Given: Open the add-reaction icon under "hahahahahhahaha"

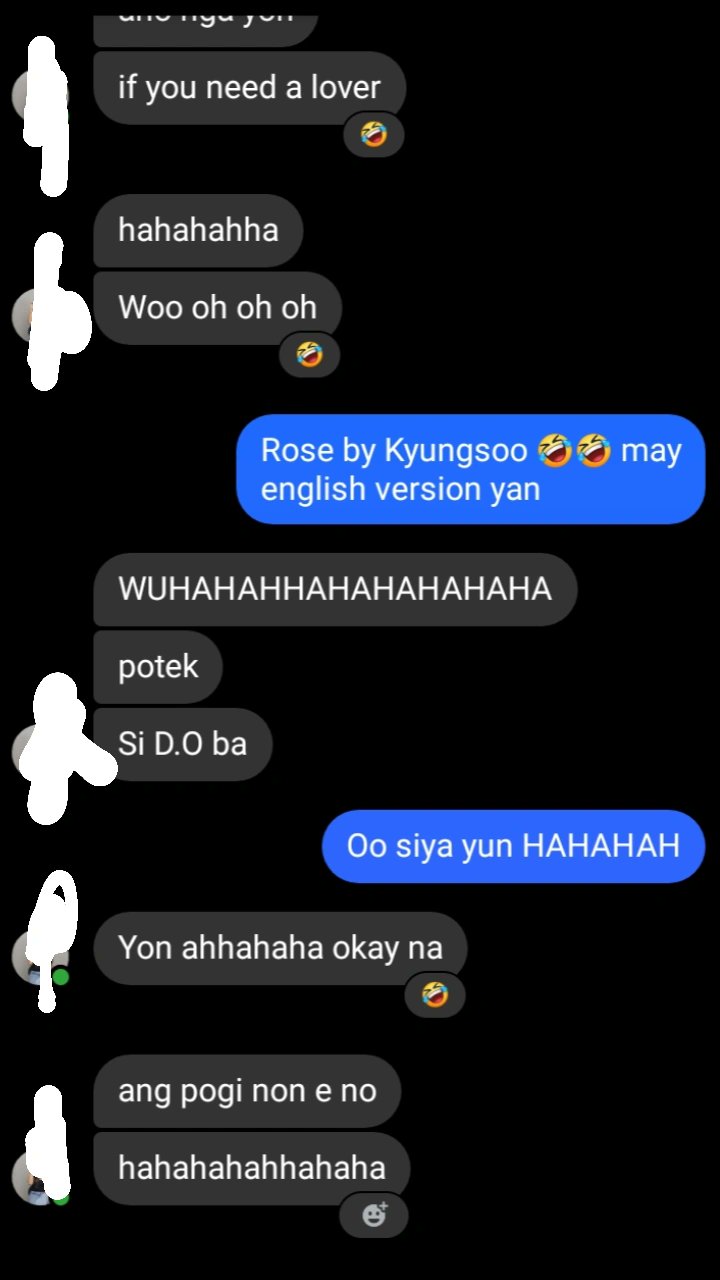Looking at the screenshot, I should tap(374, 1215).
